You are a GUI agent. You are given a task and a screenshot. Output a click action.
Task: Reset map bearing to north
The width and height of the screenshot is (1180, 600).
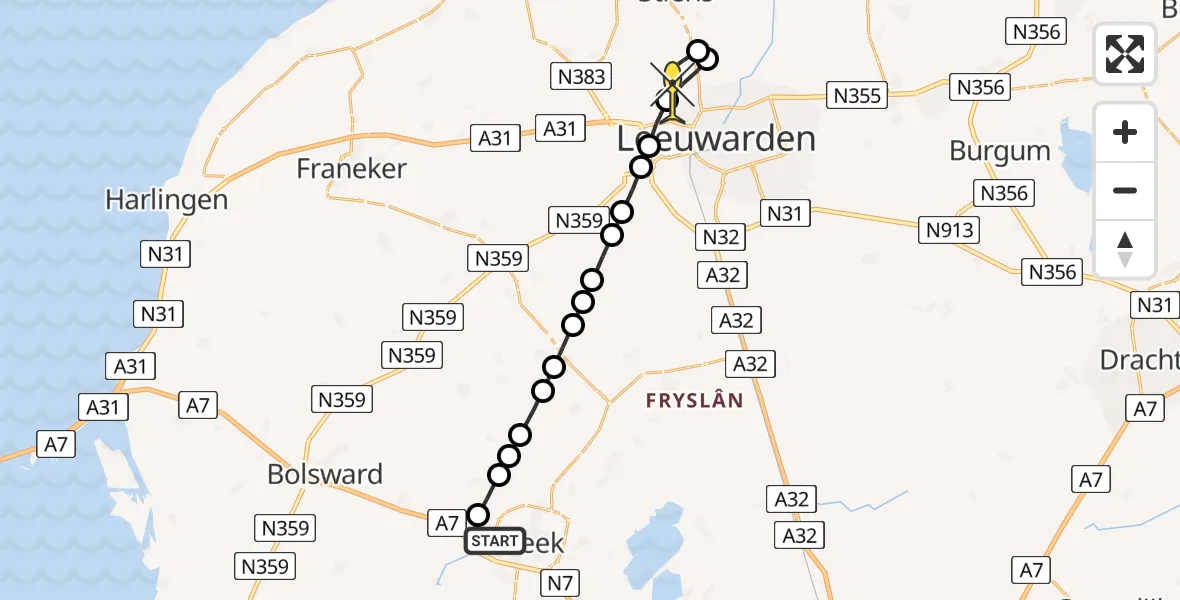(1125, 249)
